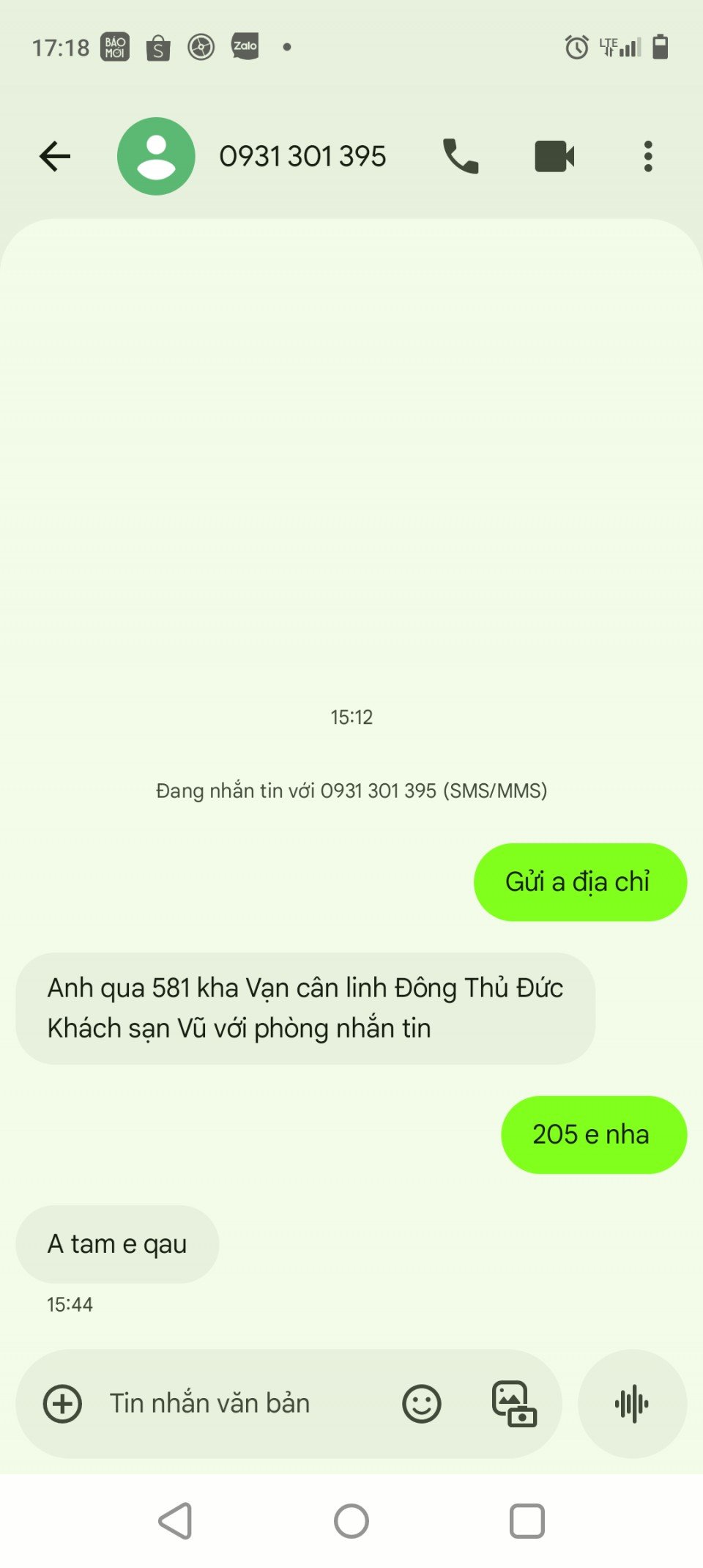Open recent apps from navigation bar

527,1521
